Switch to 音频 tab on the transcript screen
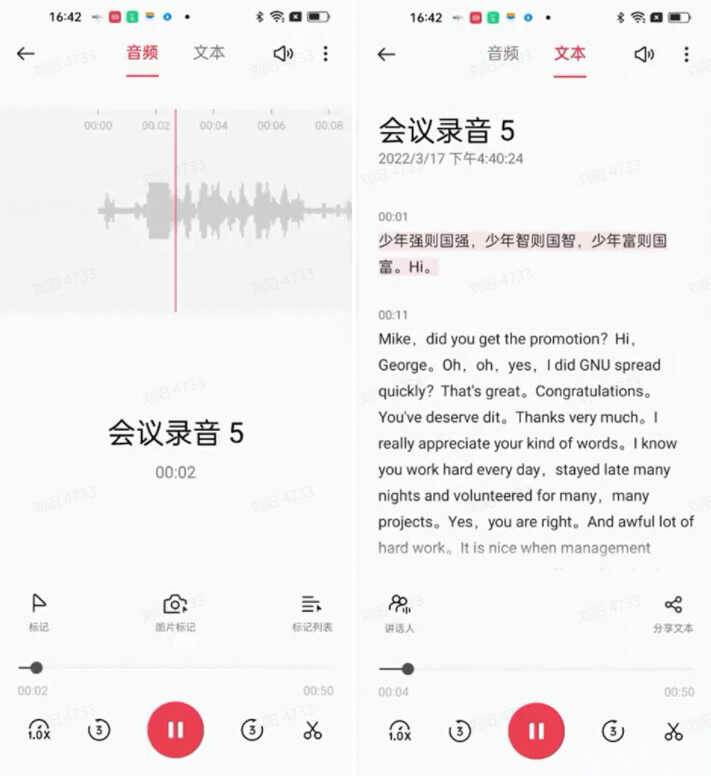Screen dimensions: 711x776 502,53
